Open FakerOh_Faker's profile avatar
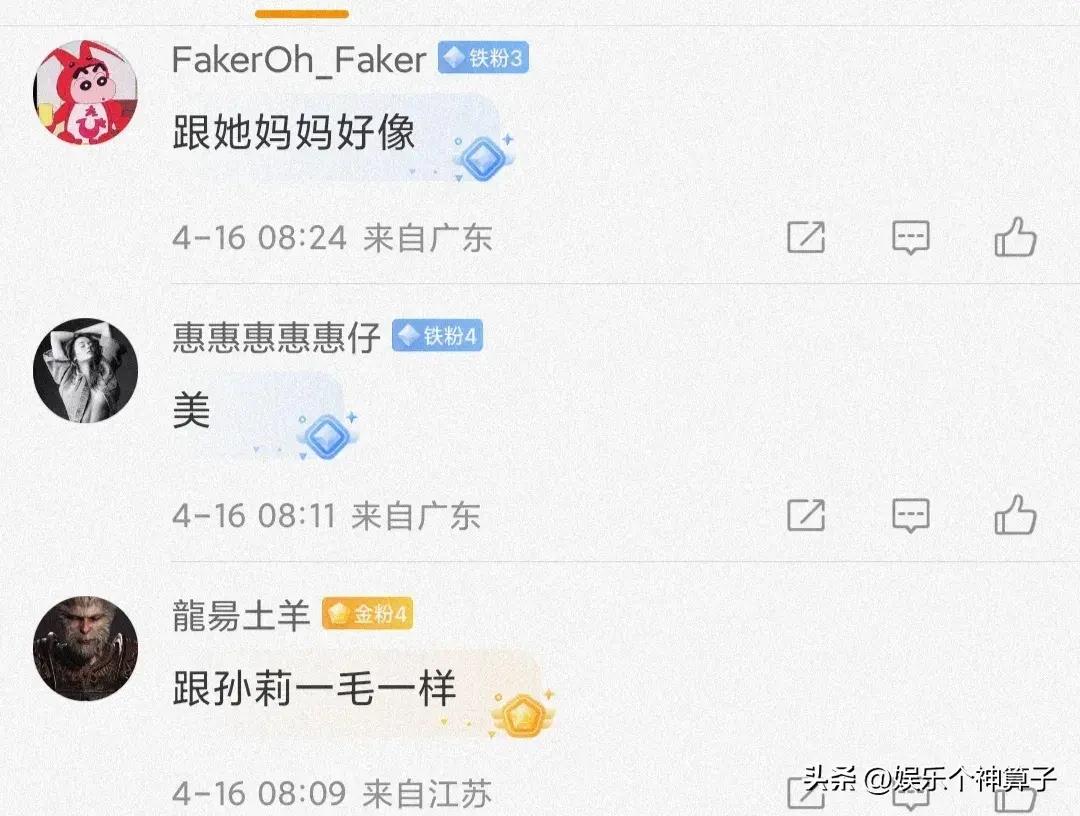Viewport: 1080px width, 816px height. 85,93
